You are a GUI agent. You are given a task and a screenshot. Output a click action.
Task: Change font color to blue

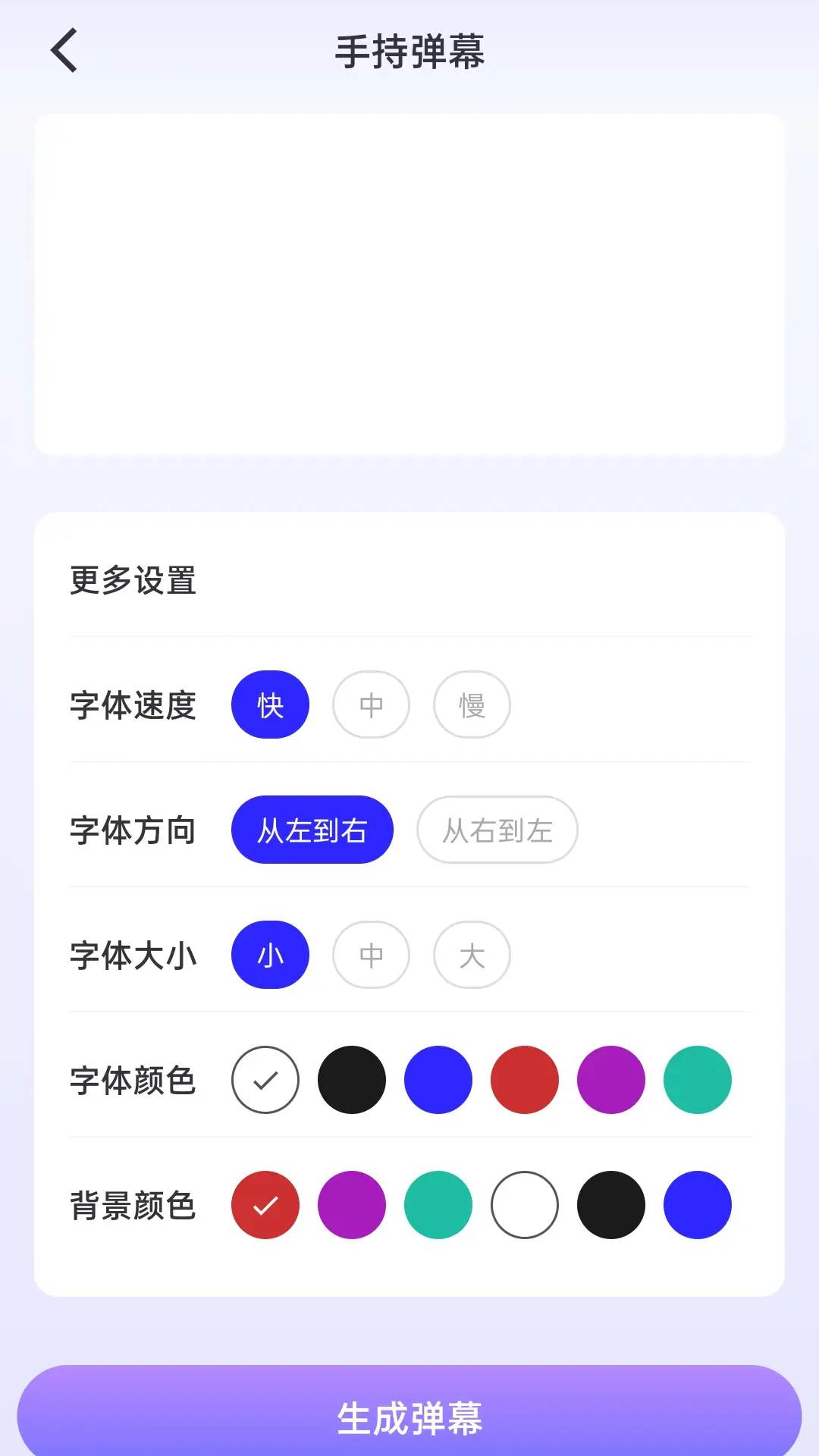click(x=438, y=1080)
